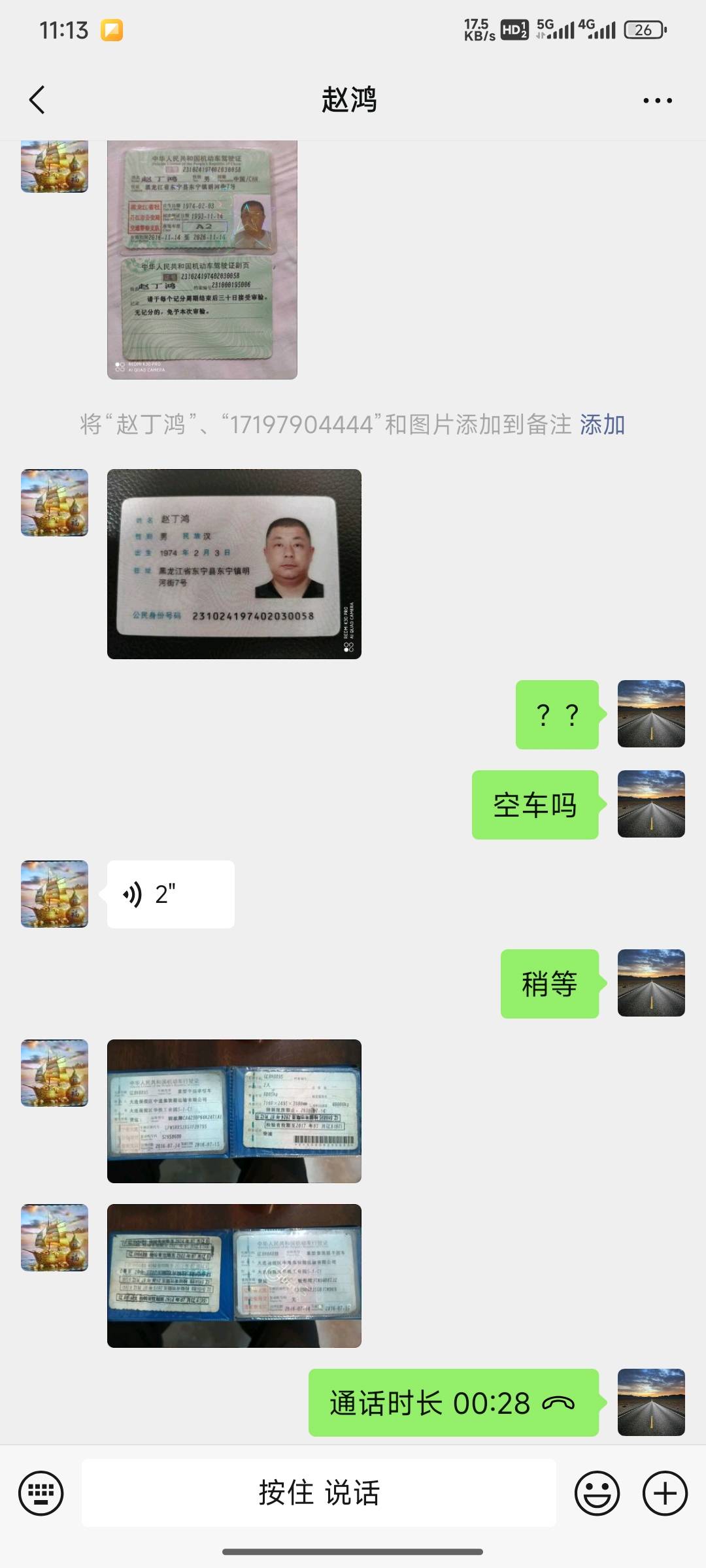Play the 2-second voice message
Image resolution: width=706 pixels, height=1568 pixels.
171,894
